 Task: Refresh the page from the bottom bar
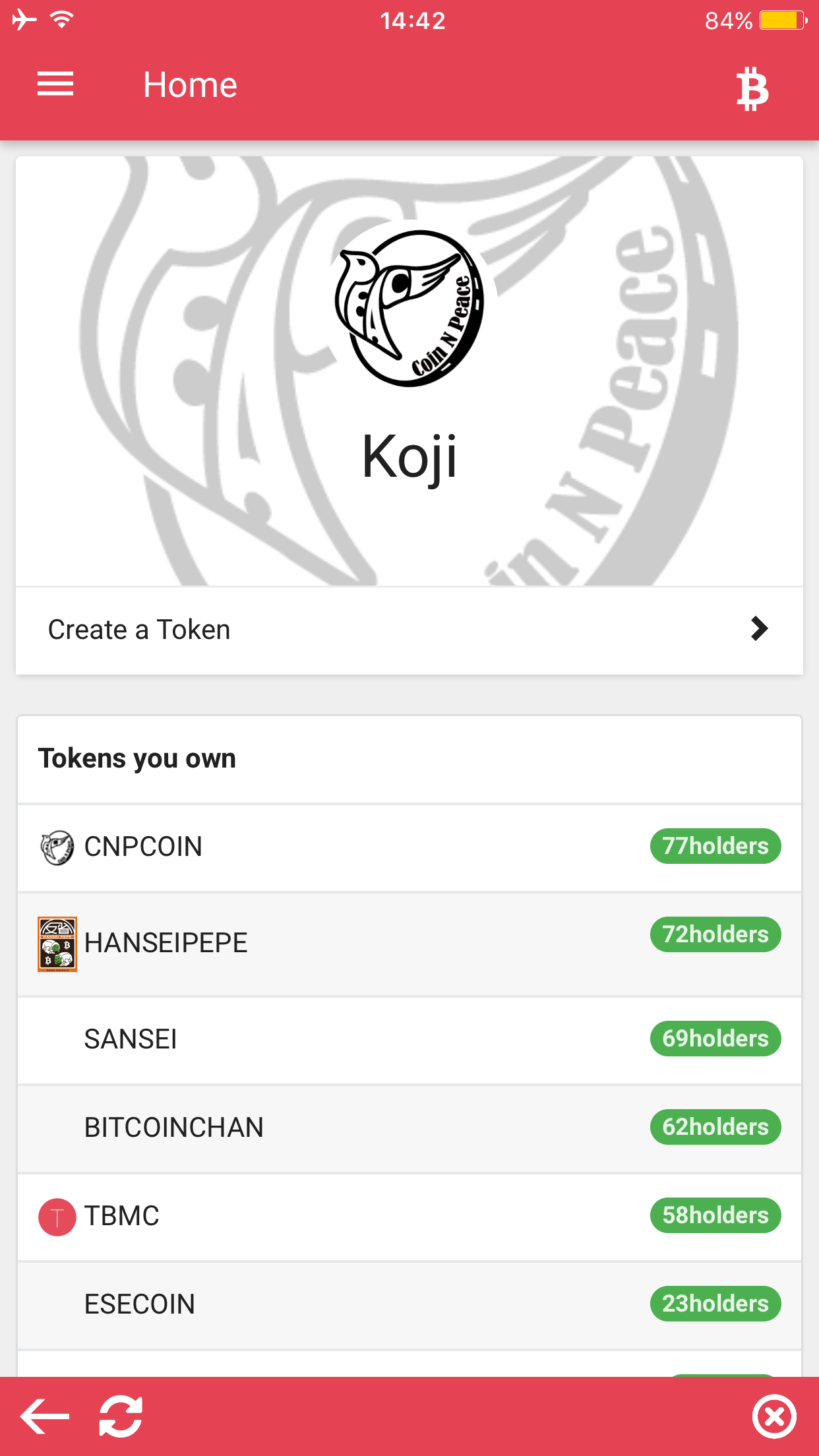click(x=121, y=1416)
